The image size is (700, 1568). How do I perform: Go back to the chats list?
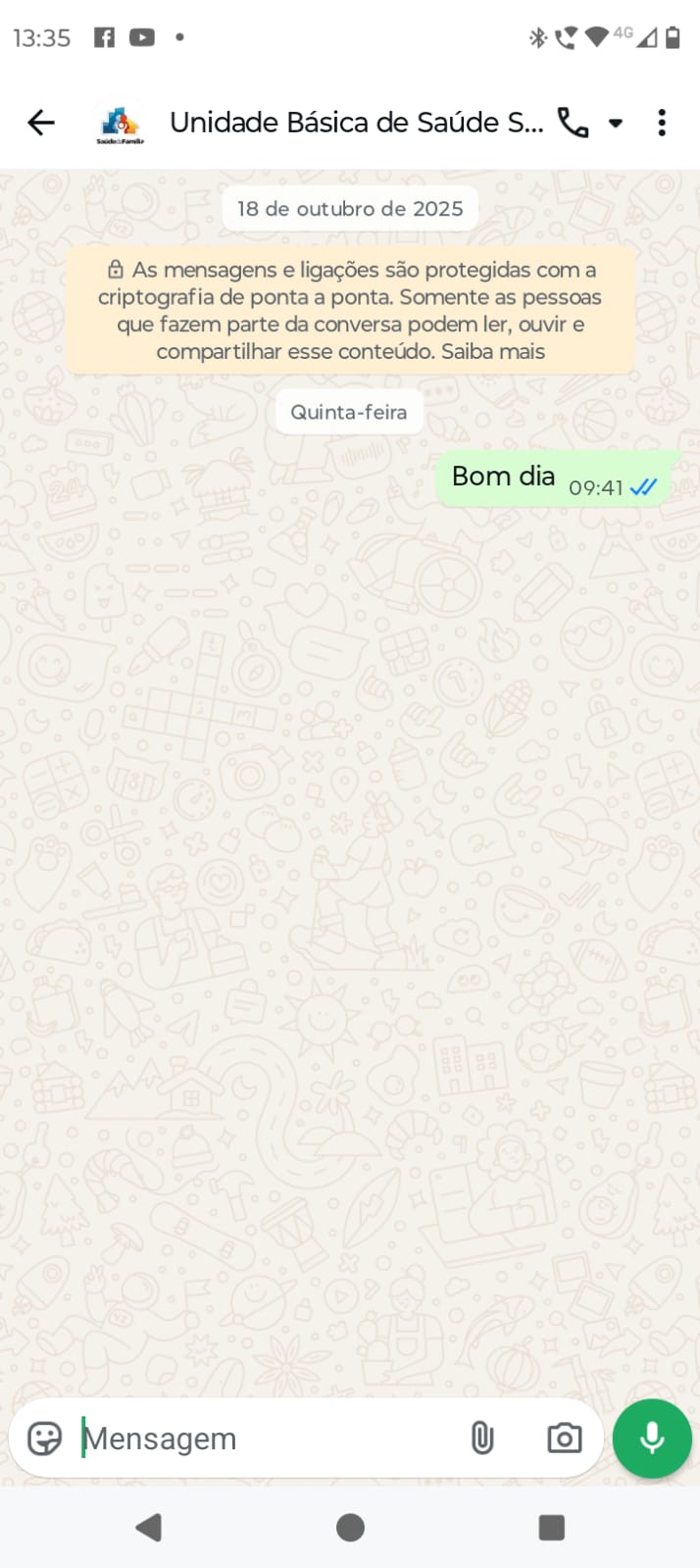(41, 123)
